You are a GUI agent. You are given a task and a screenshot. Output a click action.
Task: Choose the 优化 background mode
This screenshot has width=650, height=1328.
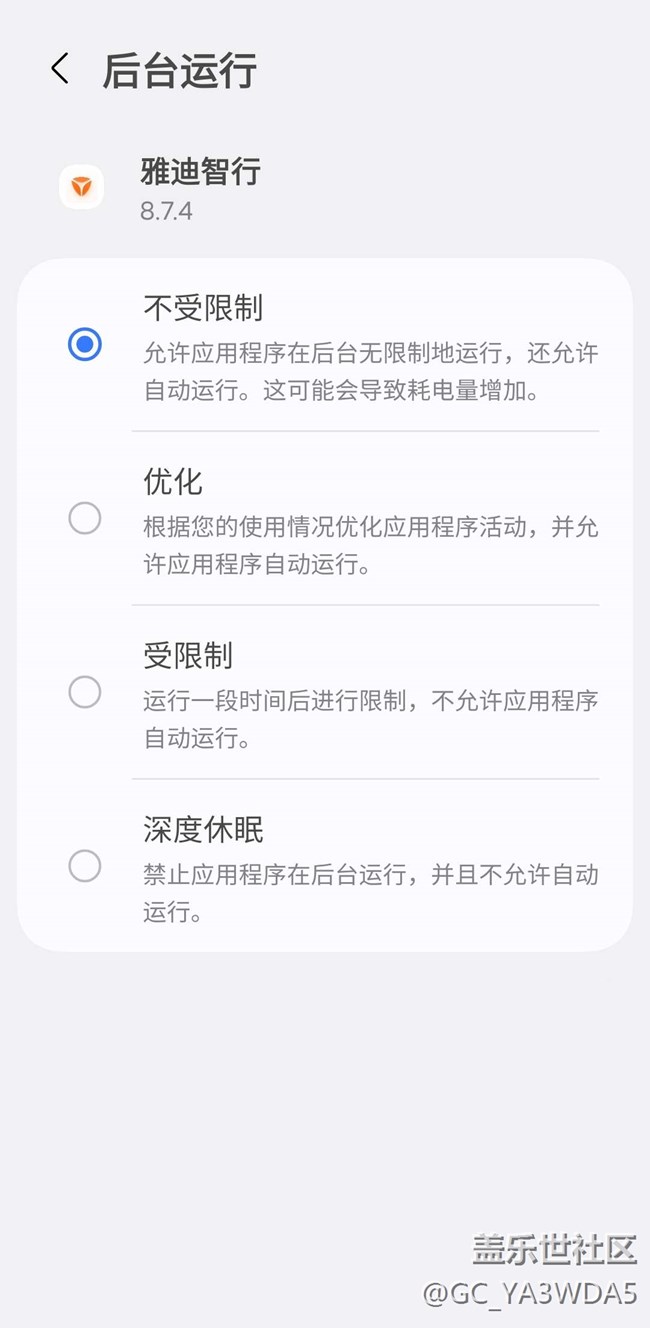click(x=85, y=518)
